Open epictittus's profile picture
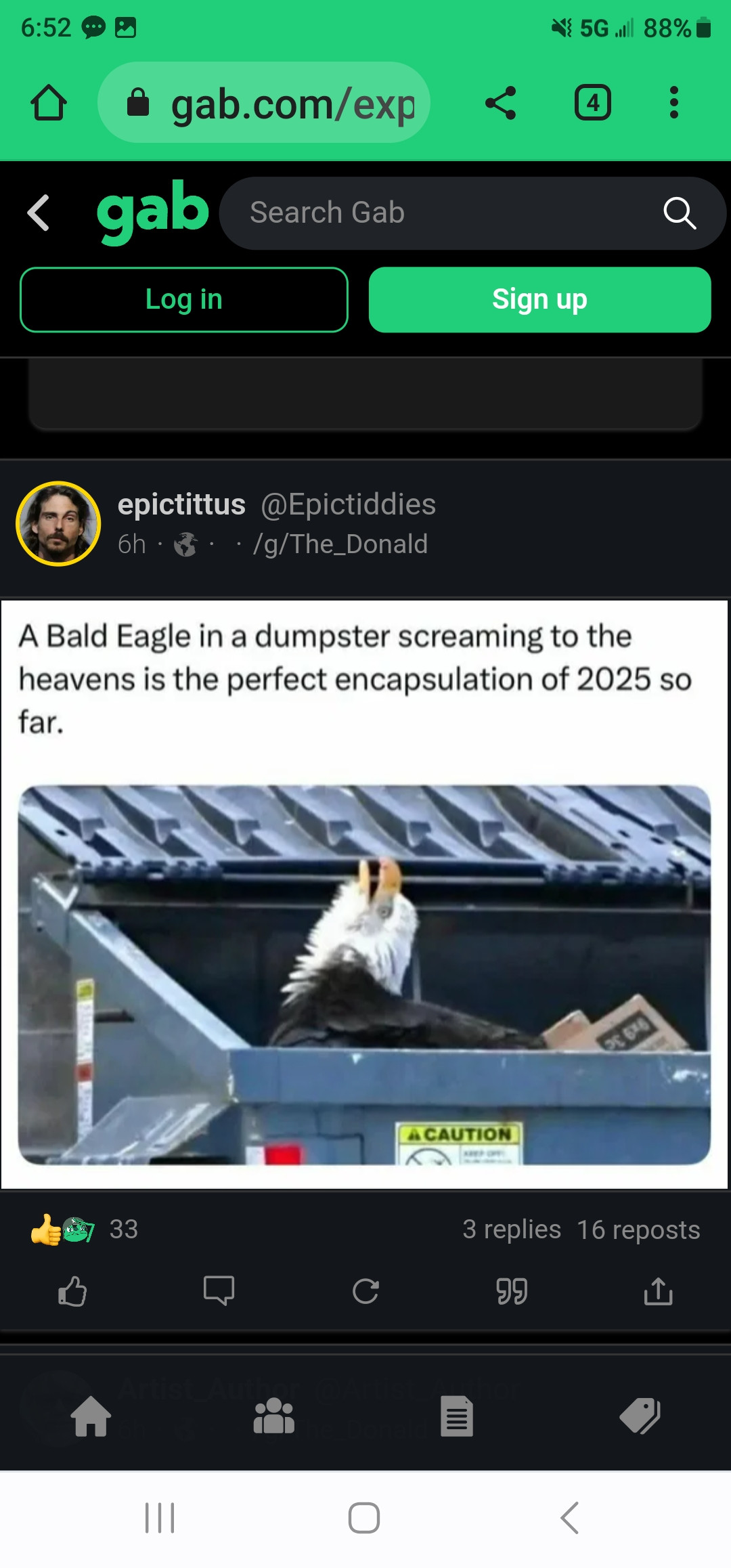The height and width of the screenshot is (1568, 731). click(58, 523)
